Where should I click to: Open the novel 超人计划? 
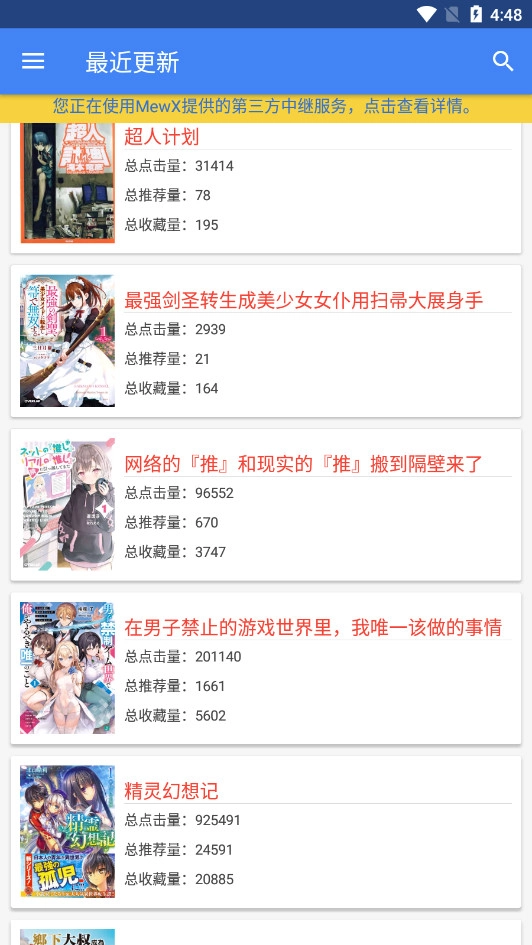point(266,187)
